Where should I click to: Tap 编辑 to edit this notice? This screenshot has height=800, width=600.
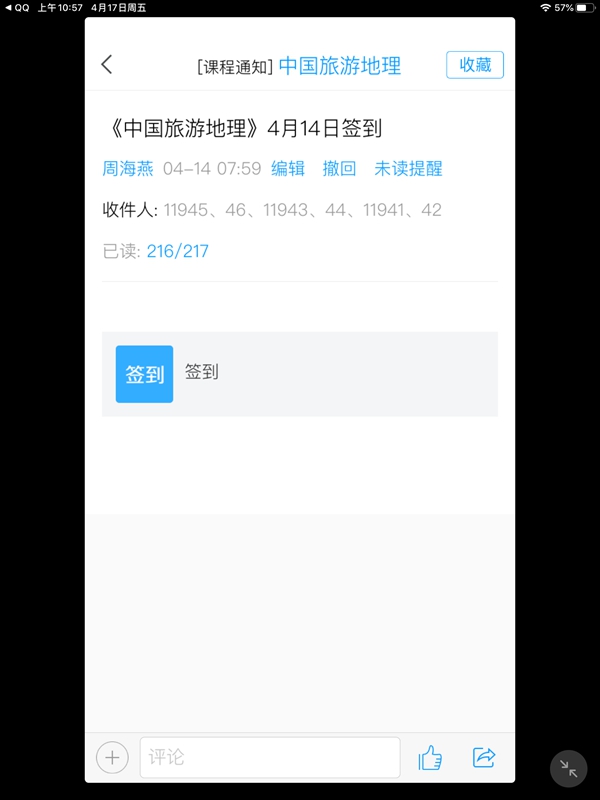pyautogui.click(x=288, y=169)
